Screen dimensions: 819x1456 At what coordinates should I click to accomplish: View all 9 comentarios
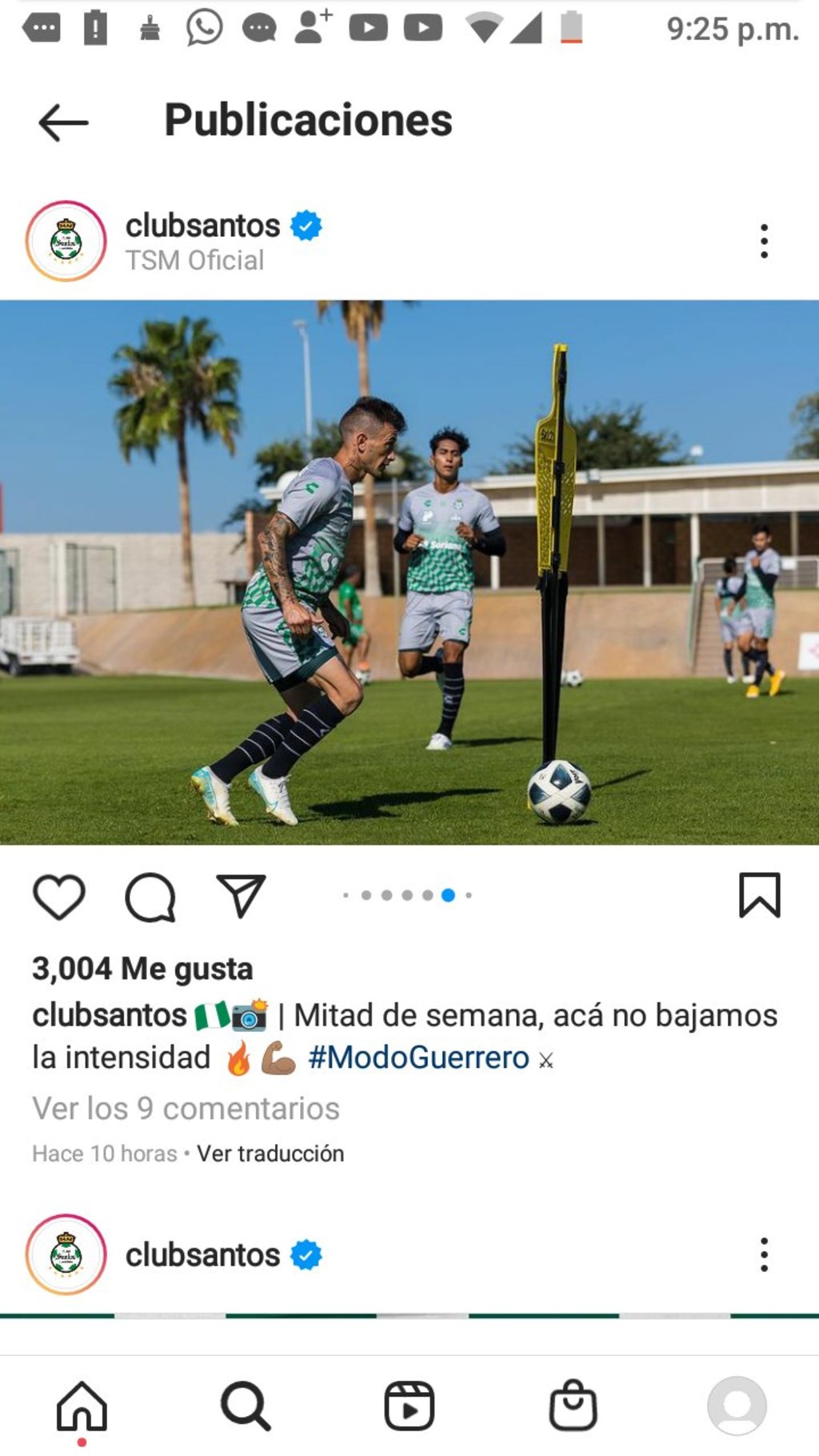tap(186, 1109)
